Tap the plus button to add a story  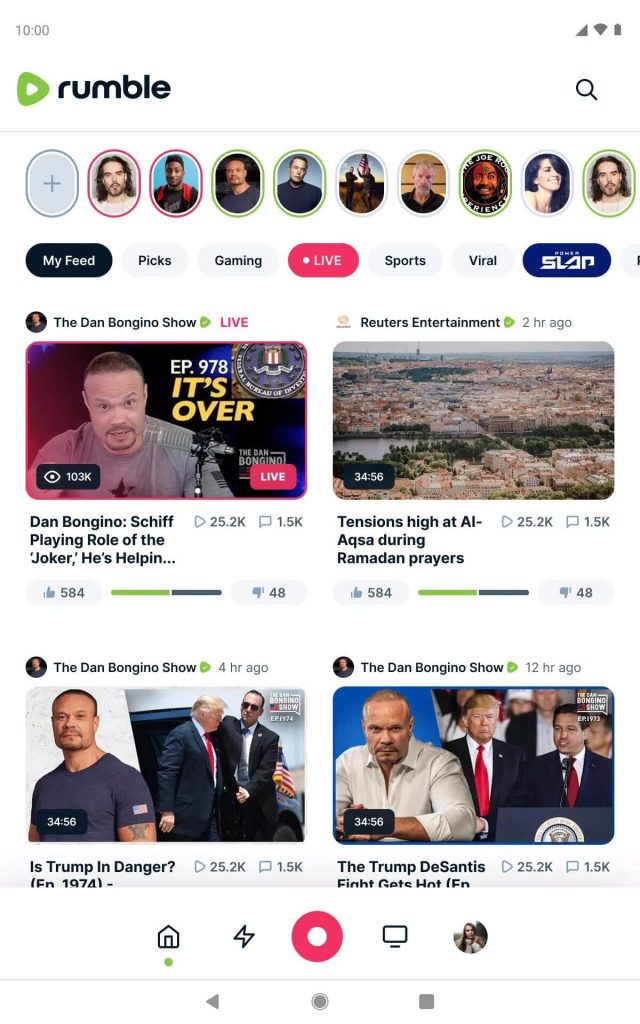point(52,184)
